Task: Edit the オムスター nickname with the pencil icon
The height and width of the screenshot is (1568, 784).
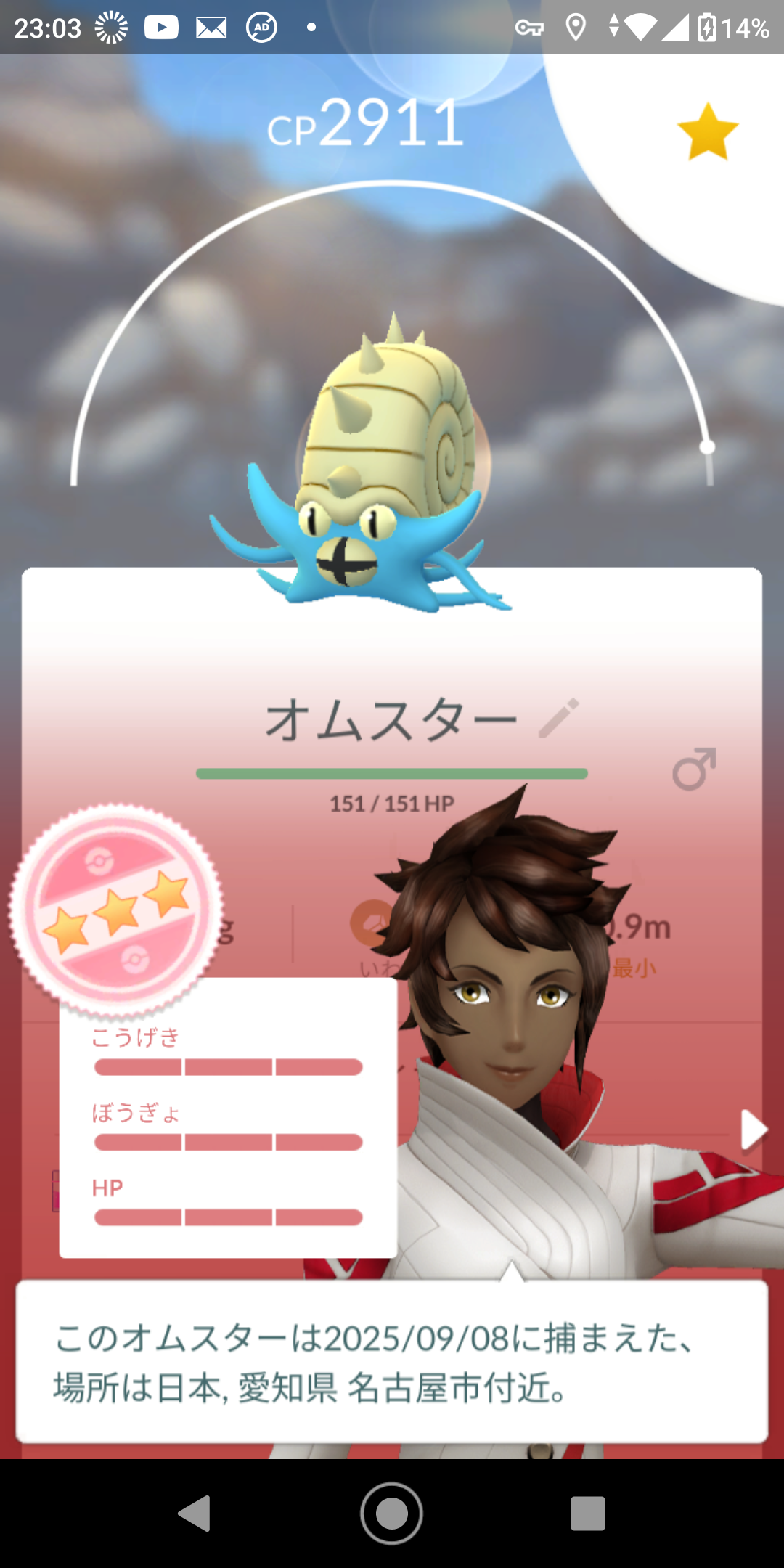Action: tap(559, 718)
